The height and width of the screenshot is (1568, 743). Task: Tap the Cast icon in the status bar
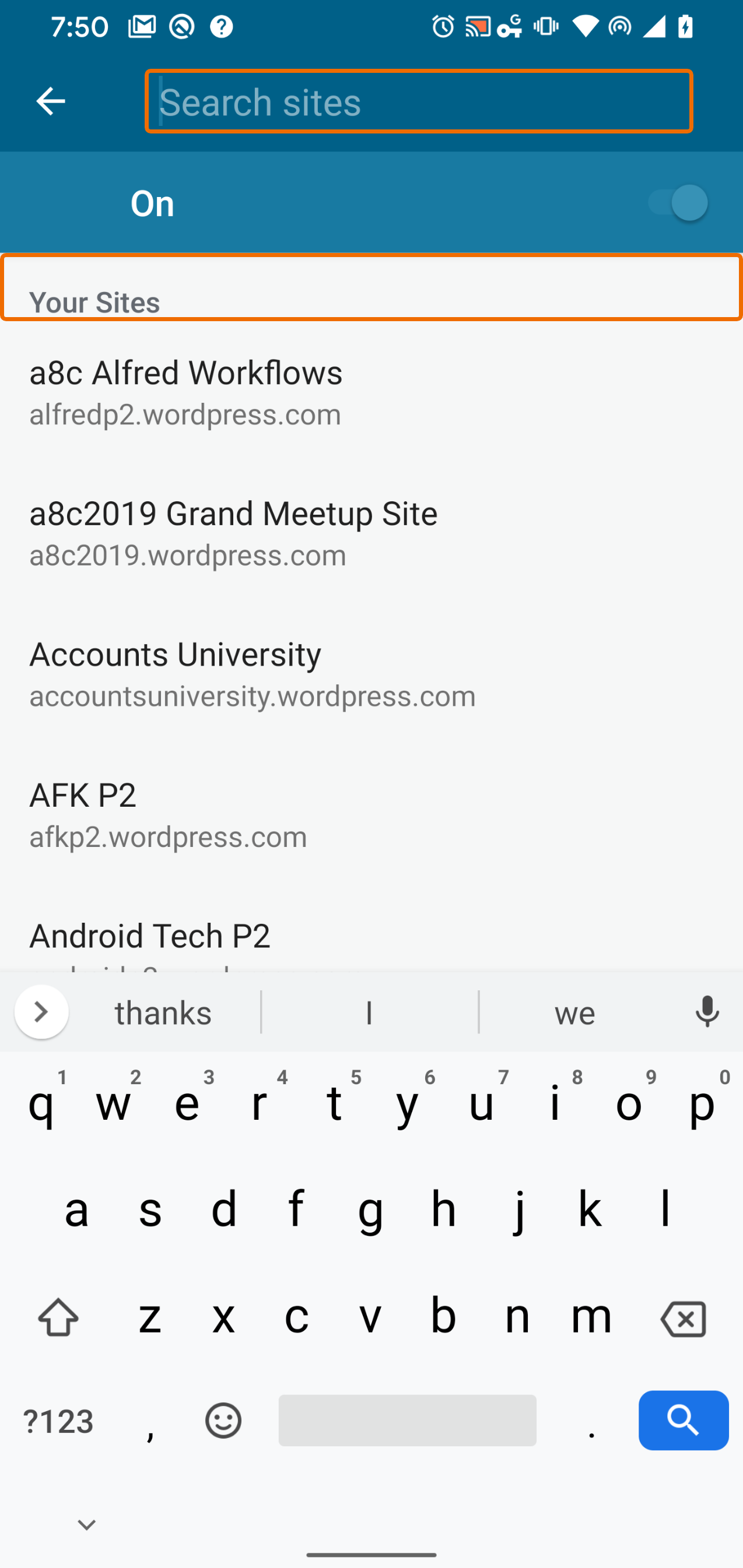[478, 26]
